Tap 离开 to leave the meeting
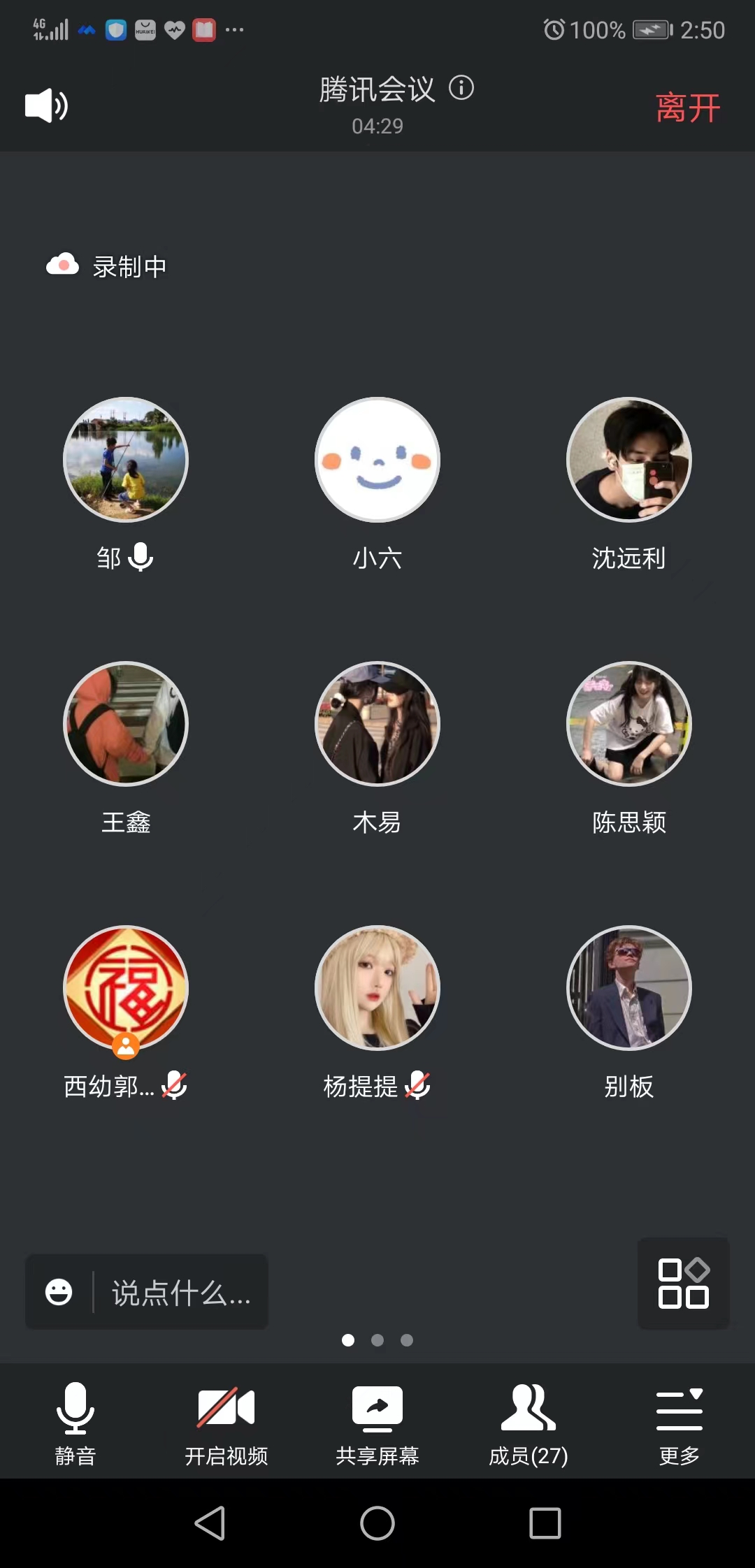Viewport: 755px width, 1568px height. point(687,108)
